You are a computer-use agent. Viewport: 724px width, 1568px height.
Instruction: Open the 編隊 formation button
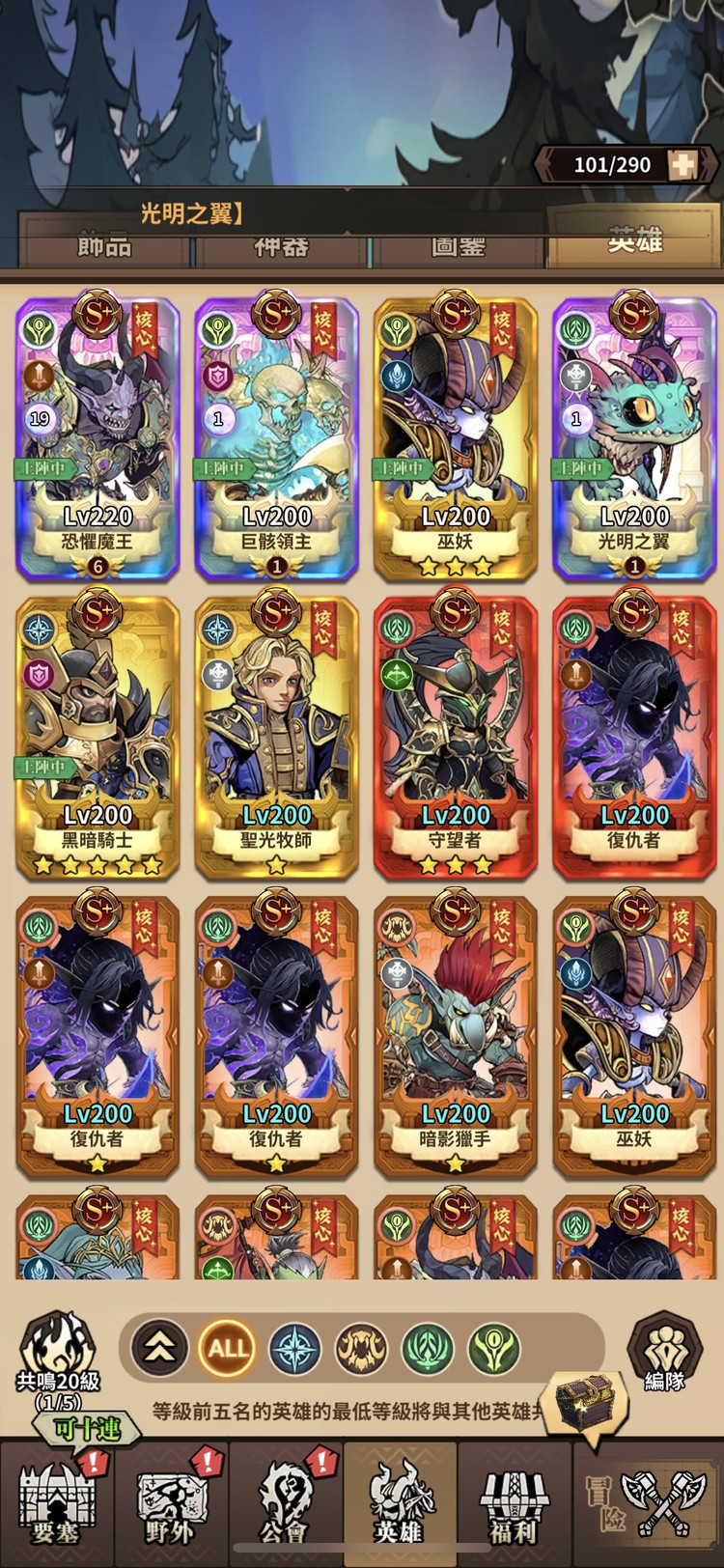click(664, 1352)
